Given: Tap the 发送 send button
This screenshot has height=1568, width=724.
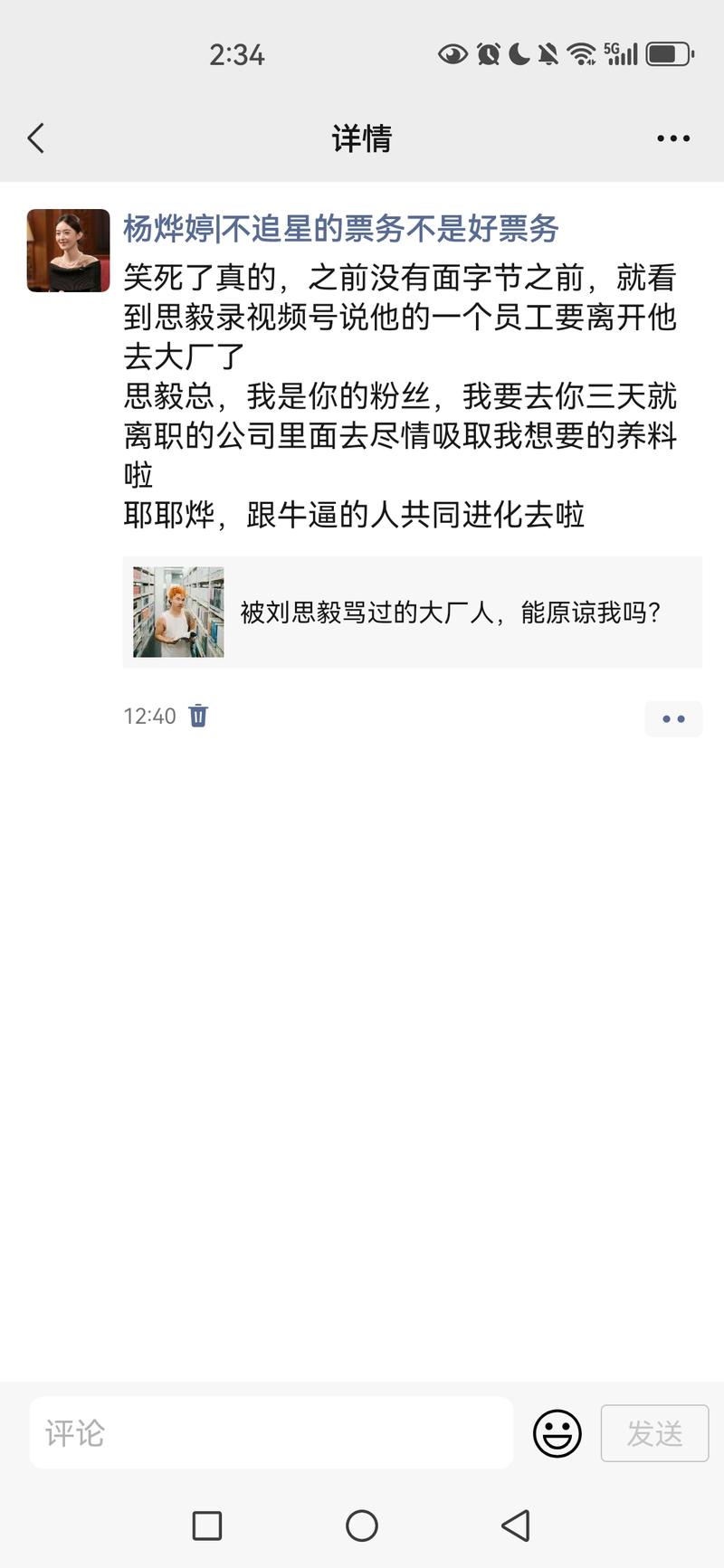Looking at the screenshot, I should point(654,1433).
